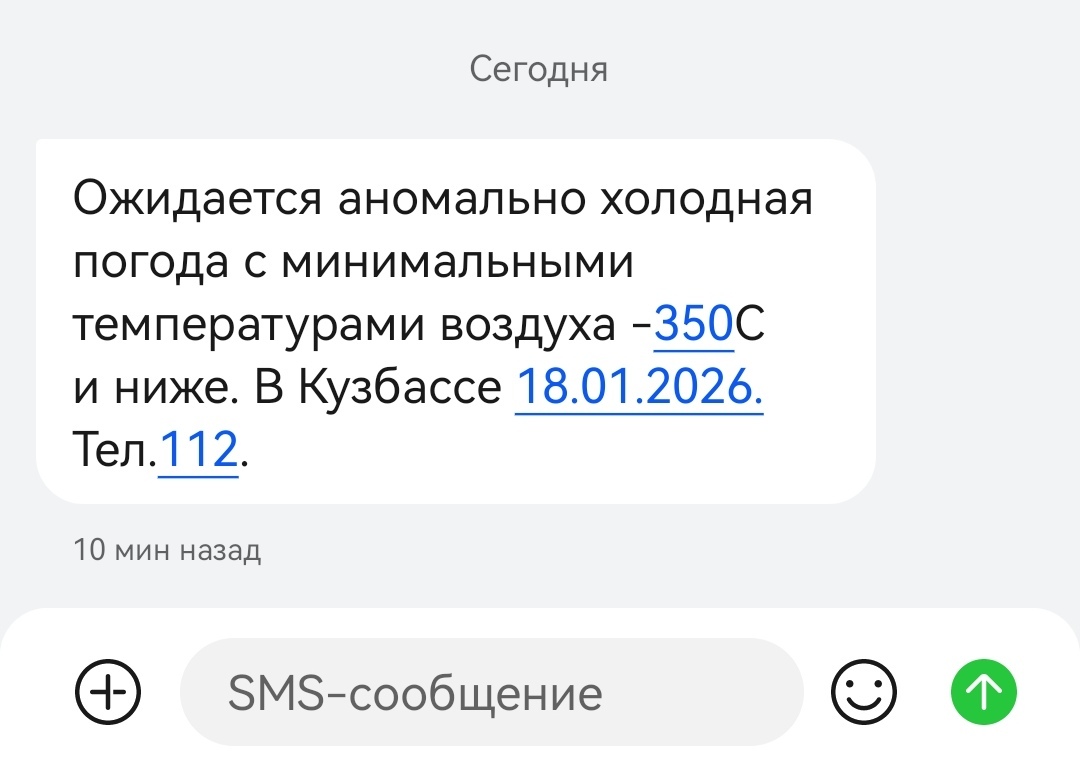Open the emoji picker
The height and width of the screenshot is (776, 1080).
point(864,691)
